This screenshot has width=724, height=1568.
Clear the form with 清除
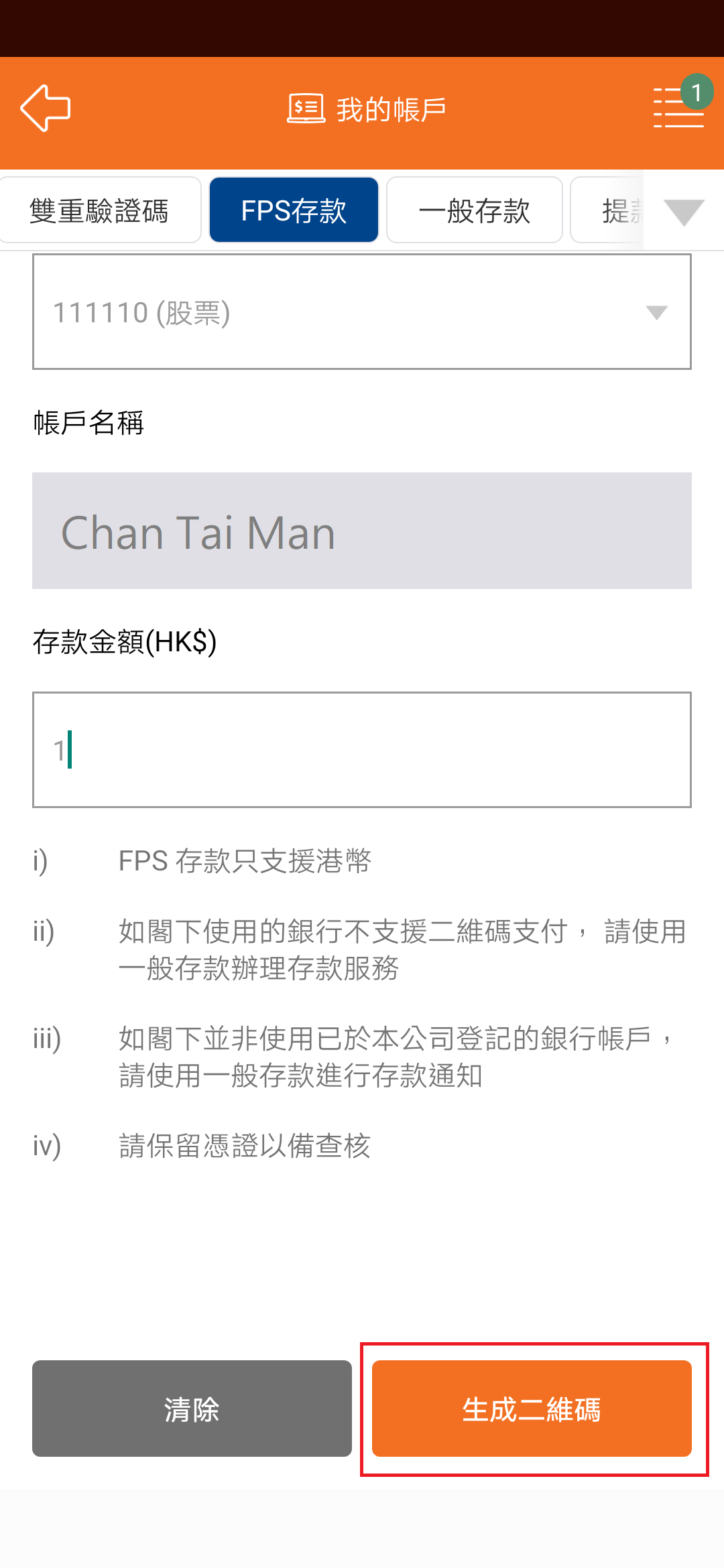pyautogui.click(x=192, y=1409)
